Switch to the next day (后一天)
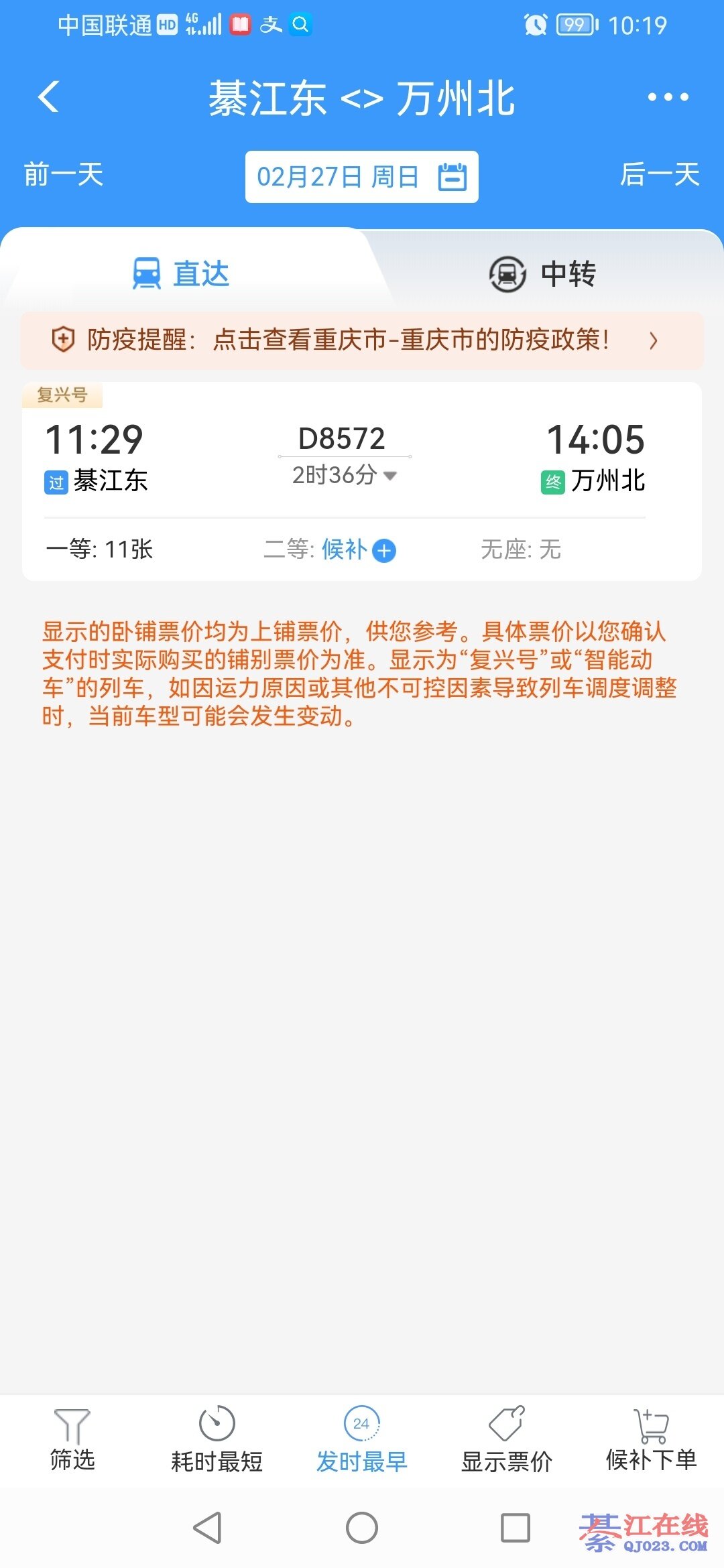 [x=660, y=175]
